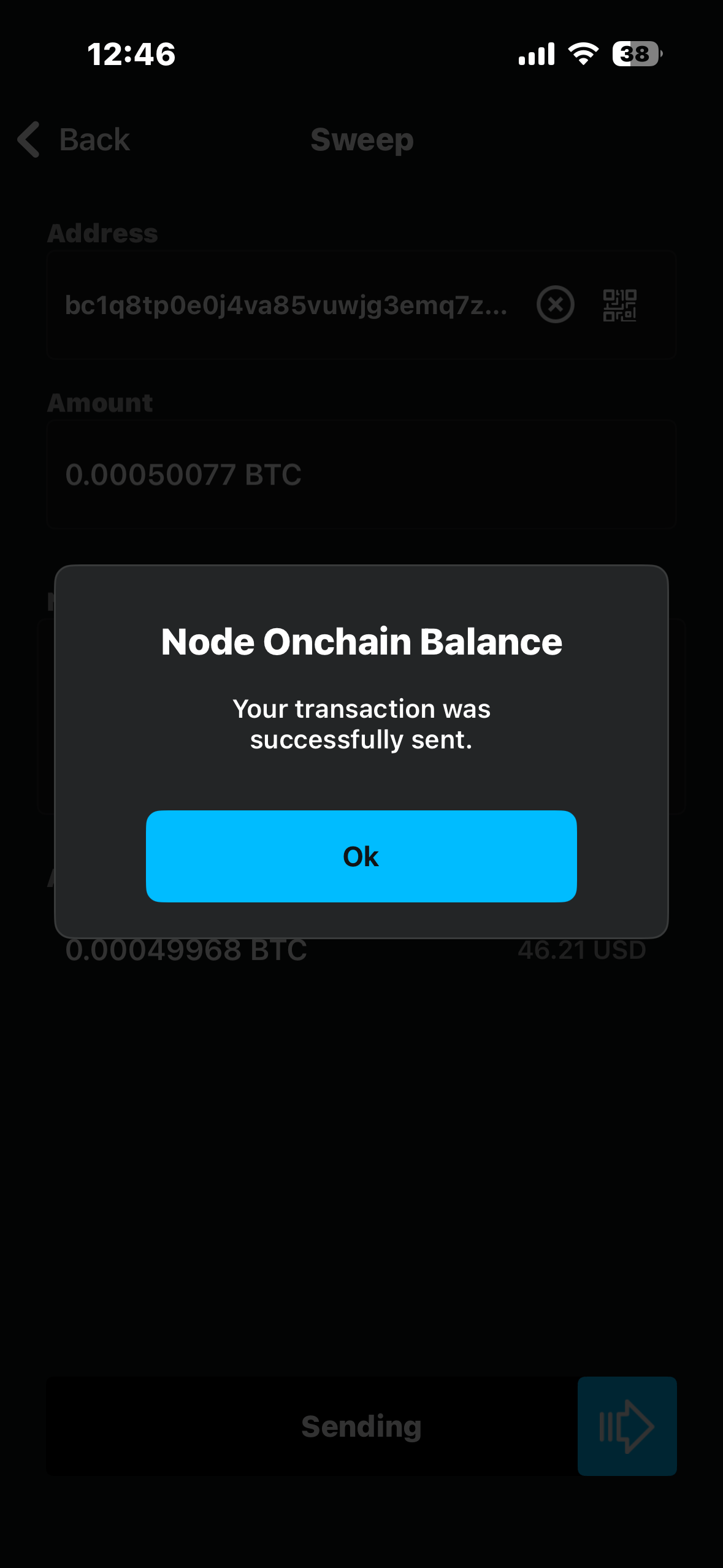Tap the transaction success message text

361,724
